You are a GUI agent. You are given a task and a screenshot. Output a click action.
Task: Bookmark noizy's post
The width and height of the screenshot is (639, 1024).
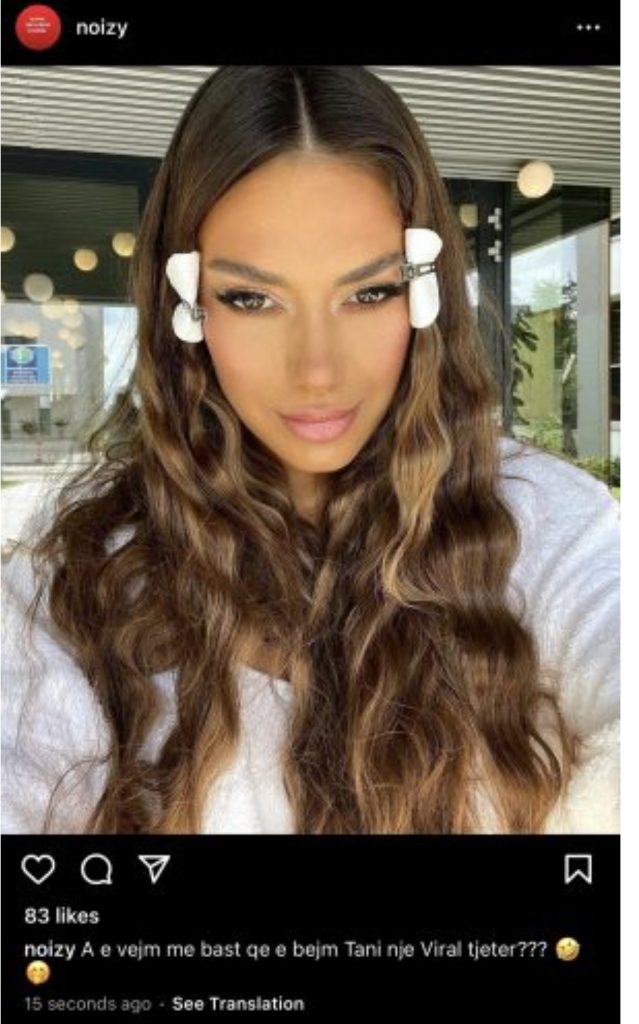577,868
